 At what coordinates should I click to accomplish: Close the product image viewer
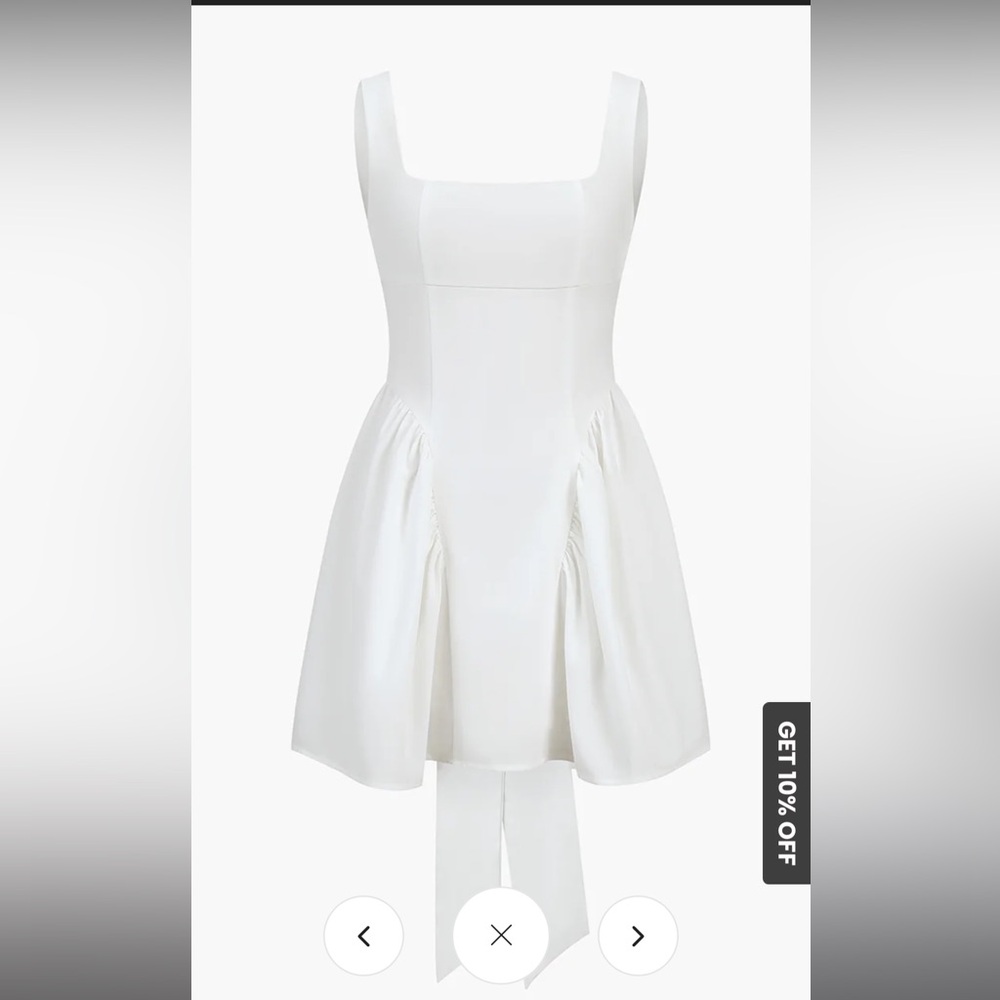click(x=501, y=936)
